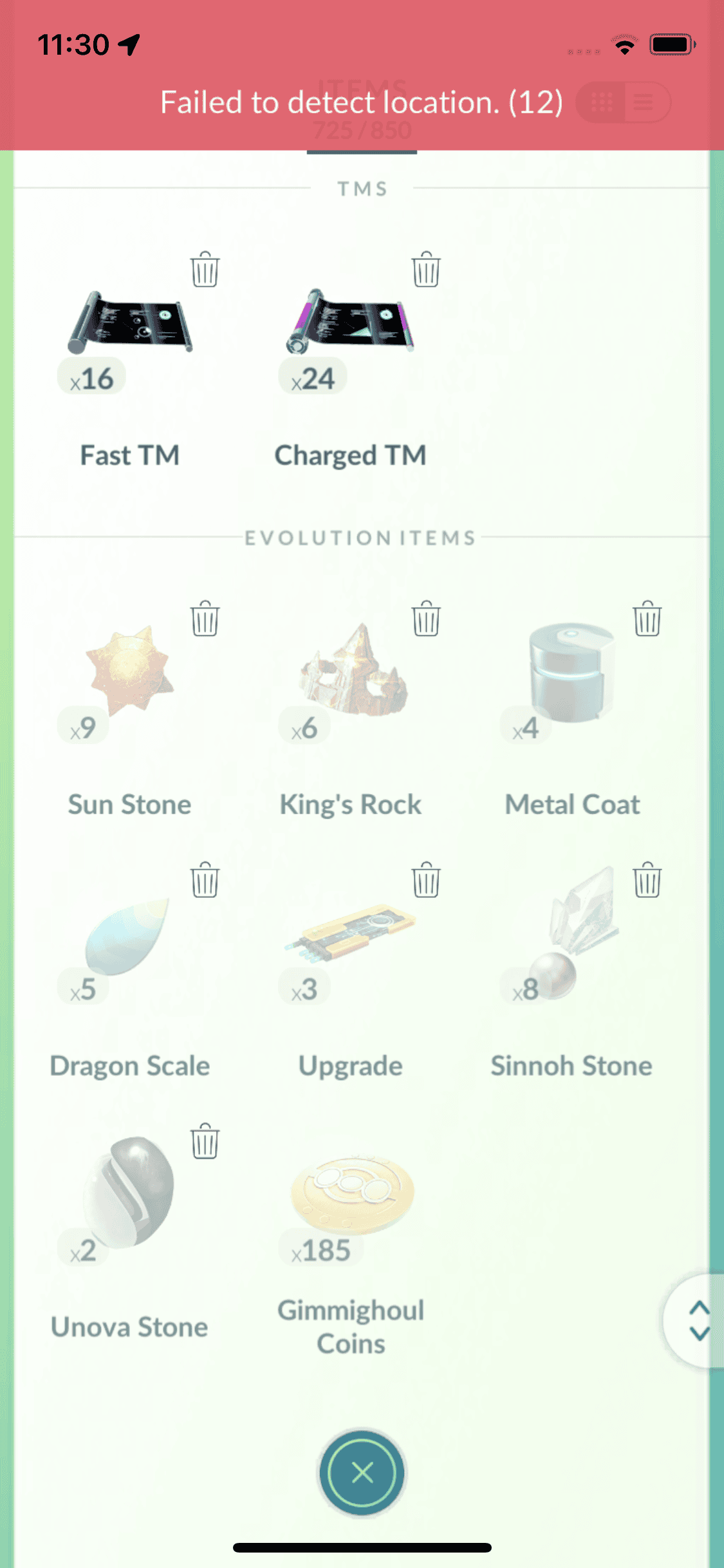Viewport: 724px width, 1568px height.
Task: Discard Charged TM via its trash icon
Action: coord(426,269)
